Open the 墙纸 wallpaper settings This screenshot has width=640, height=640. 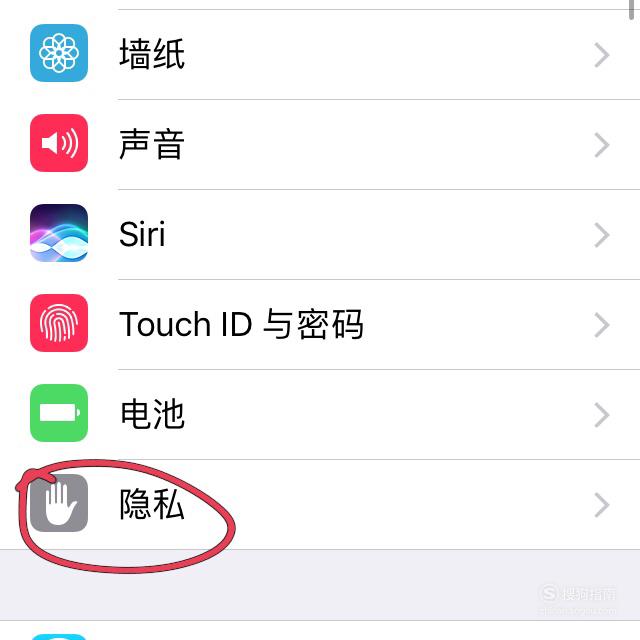coord(320,54)
